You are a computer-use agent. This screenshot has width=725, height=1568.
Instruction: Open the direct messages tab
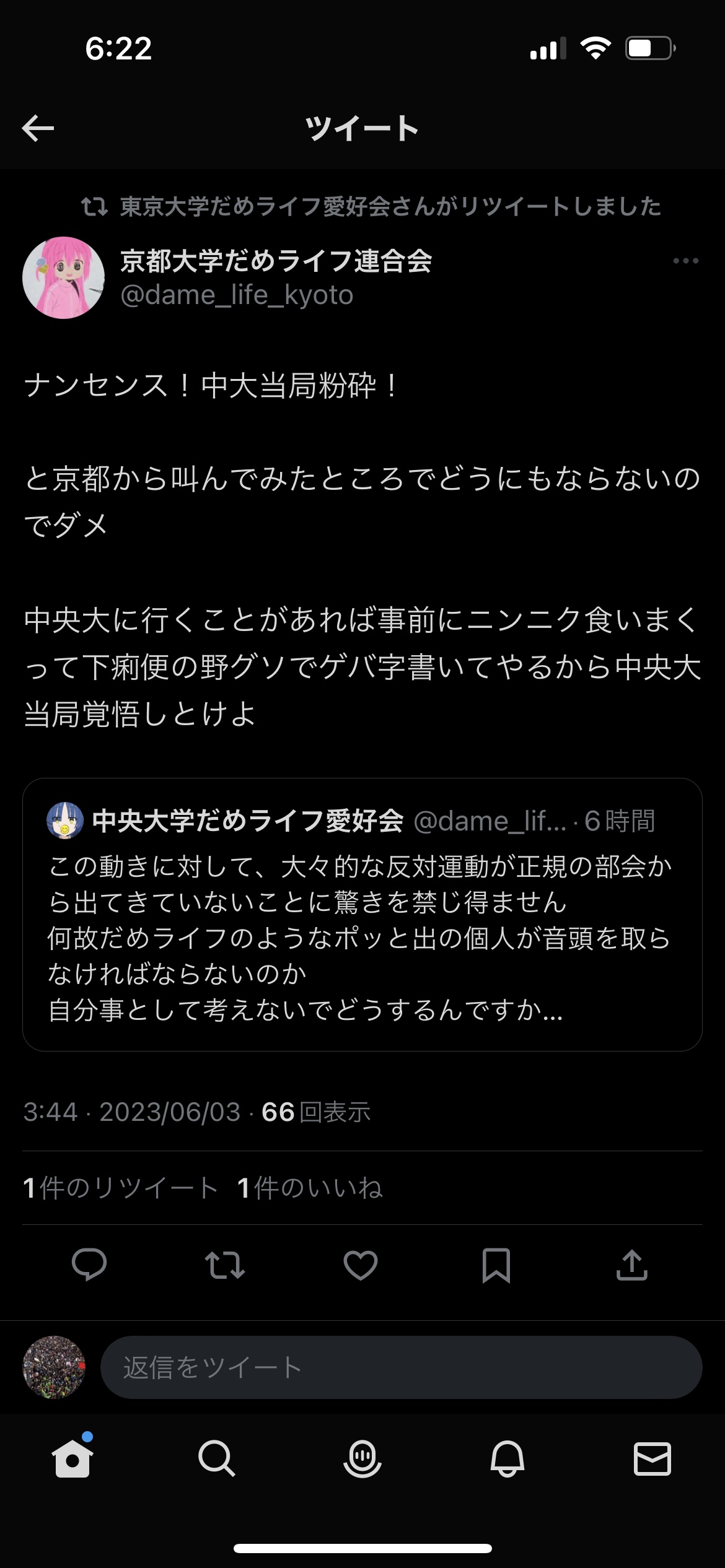pos(652,1459)
